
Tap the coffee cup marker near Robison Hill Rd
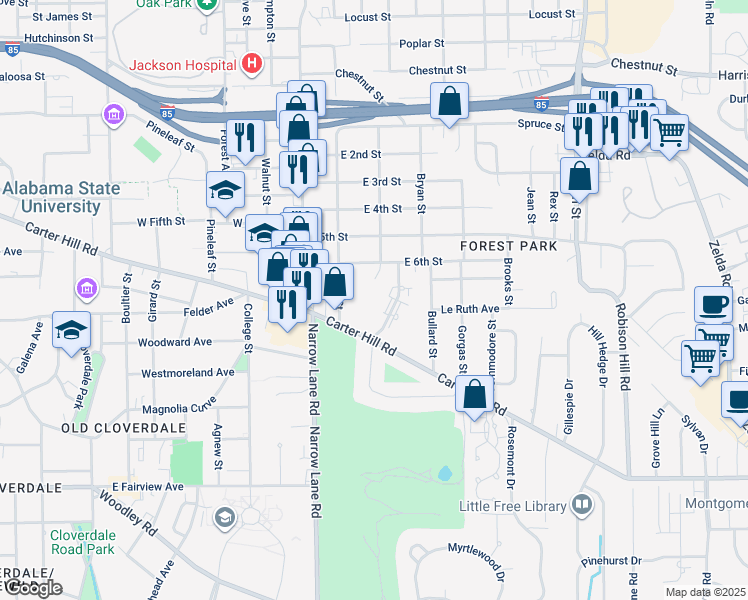pos(713,305)
